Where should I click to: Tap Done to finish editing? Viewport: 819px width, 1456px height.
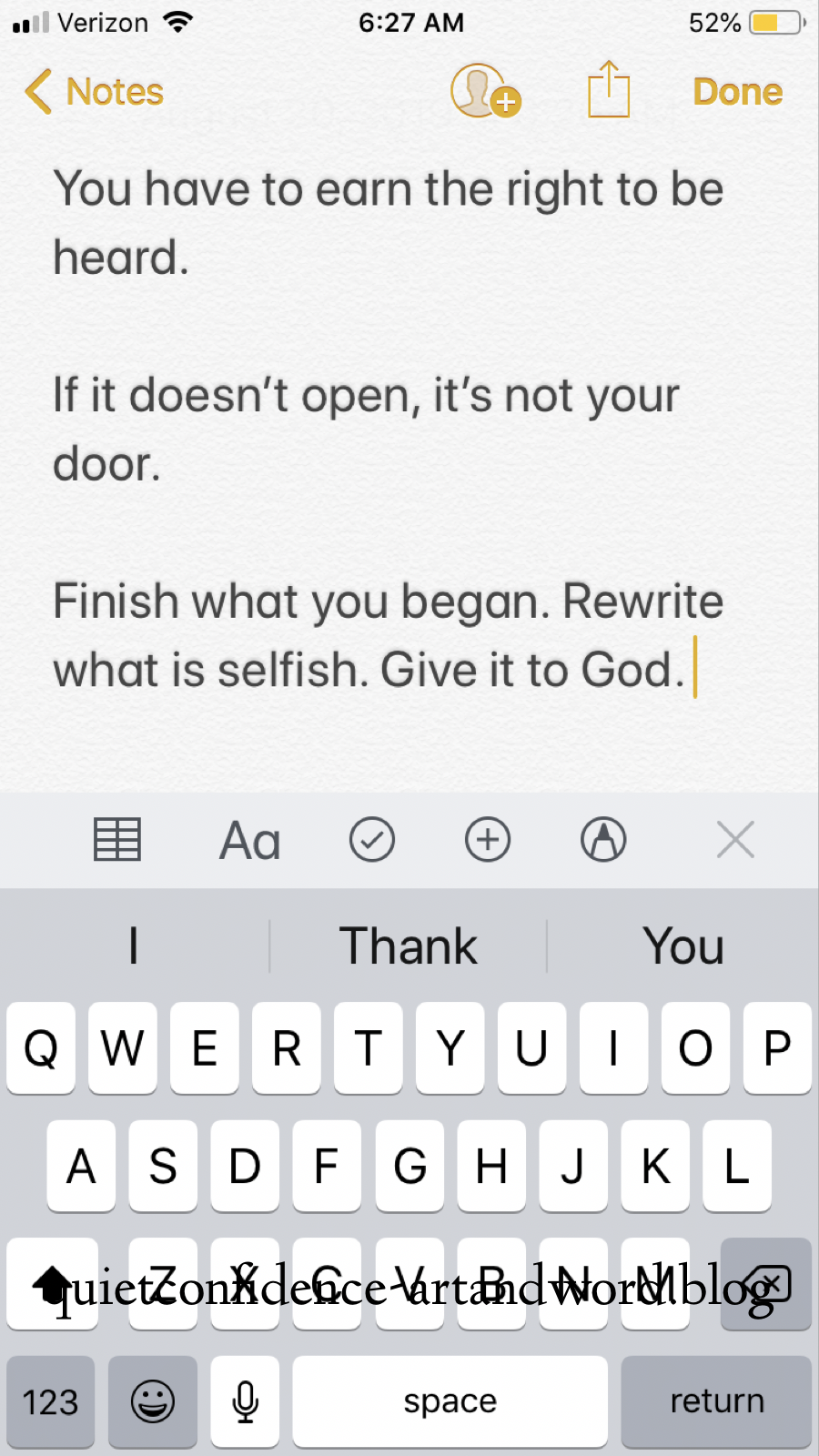pos(737,92)
